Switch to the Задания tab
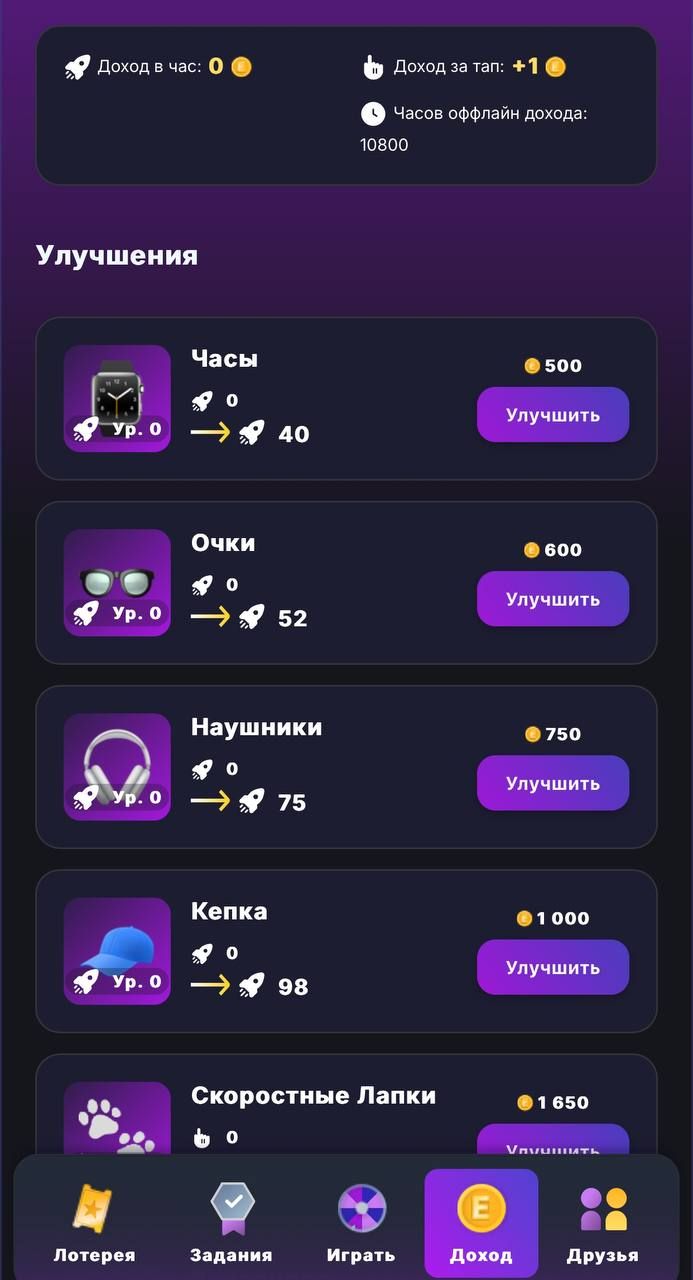693x1280 pixels. pos(231,1224)
